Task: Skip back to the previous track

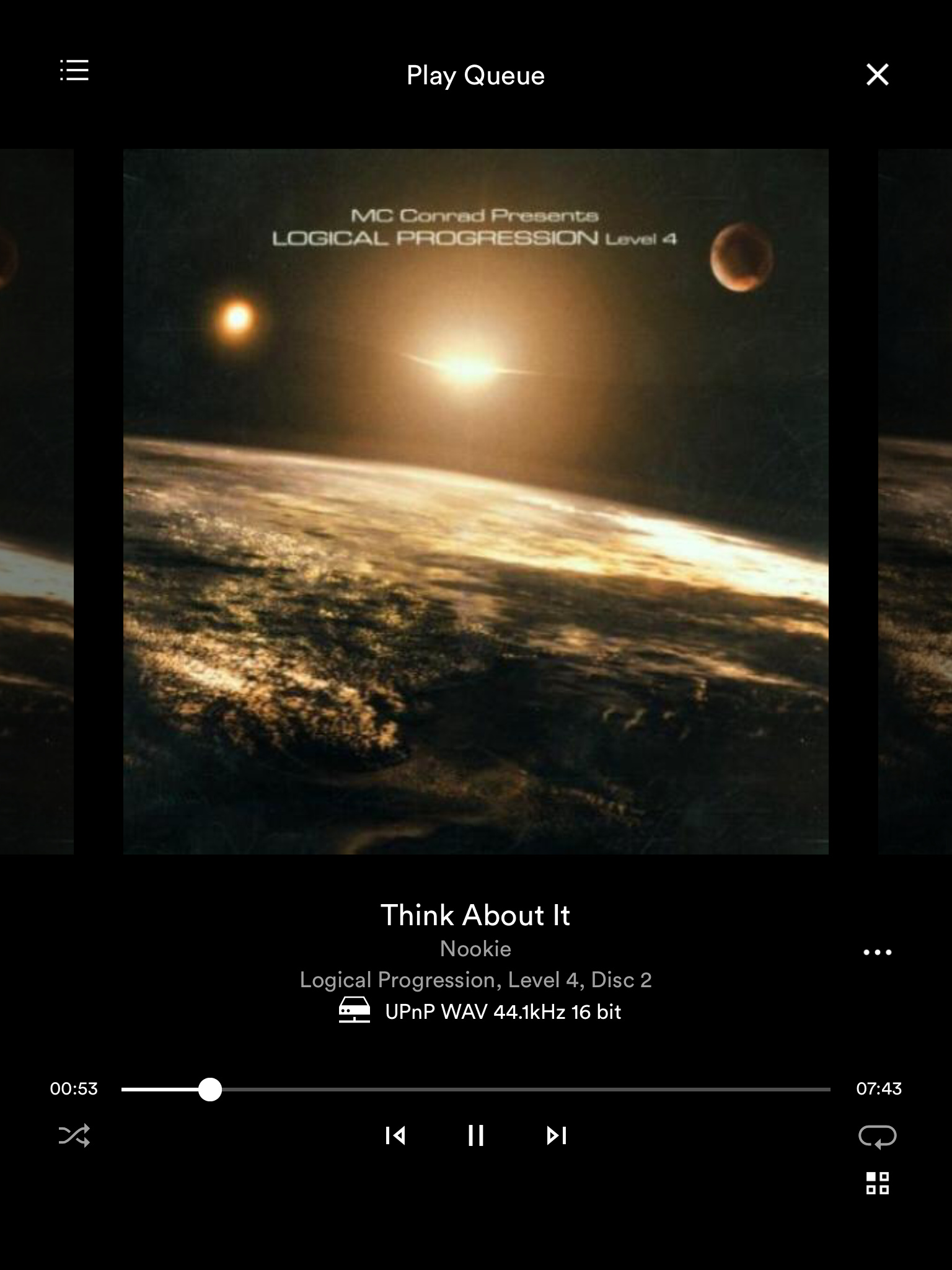Action: [x=395, y=1135]
